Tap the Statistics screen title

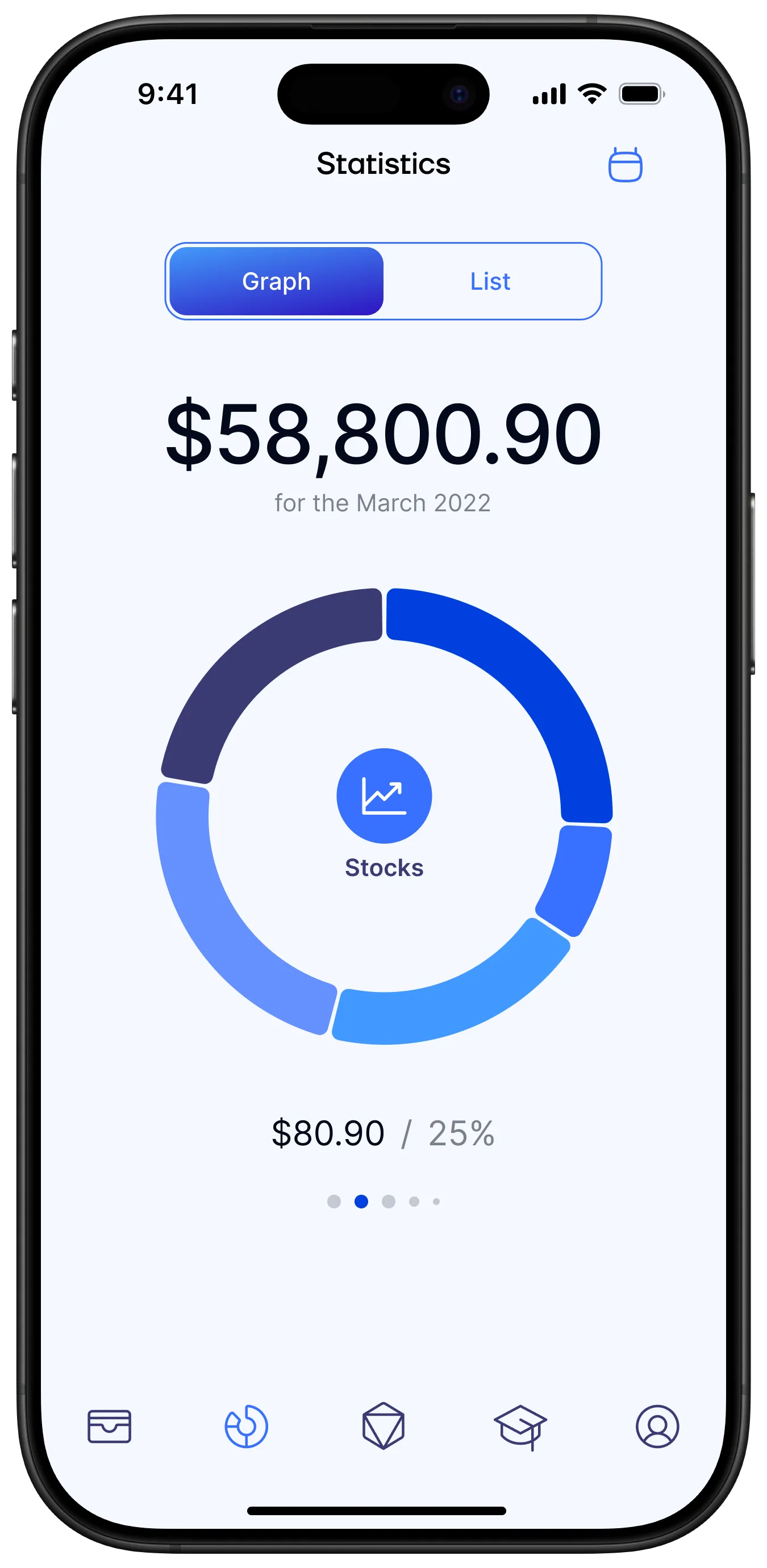coord(383,164)
